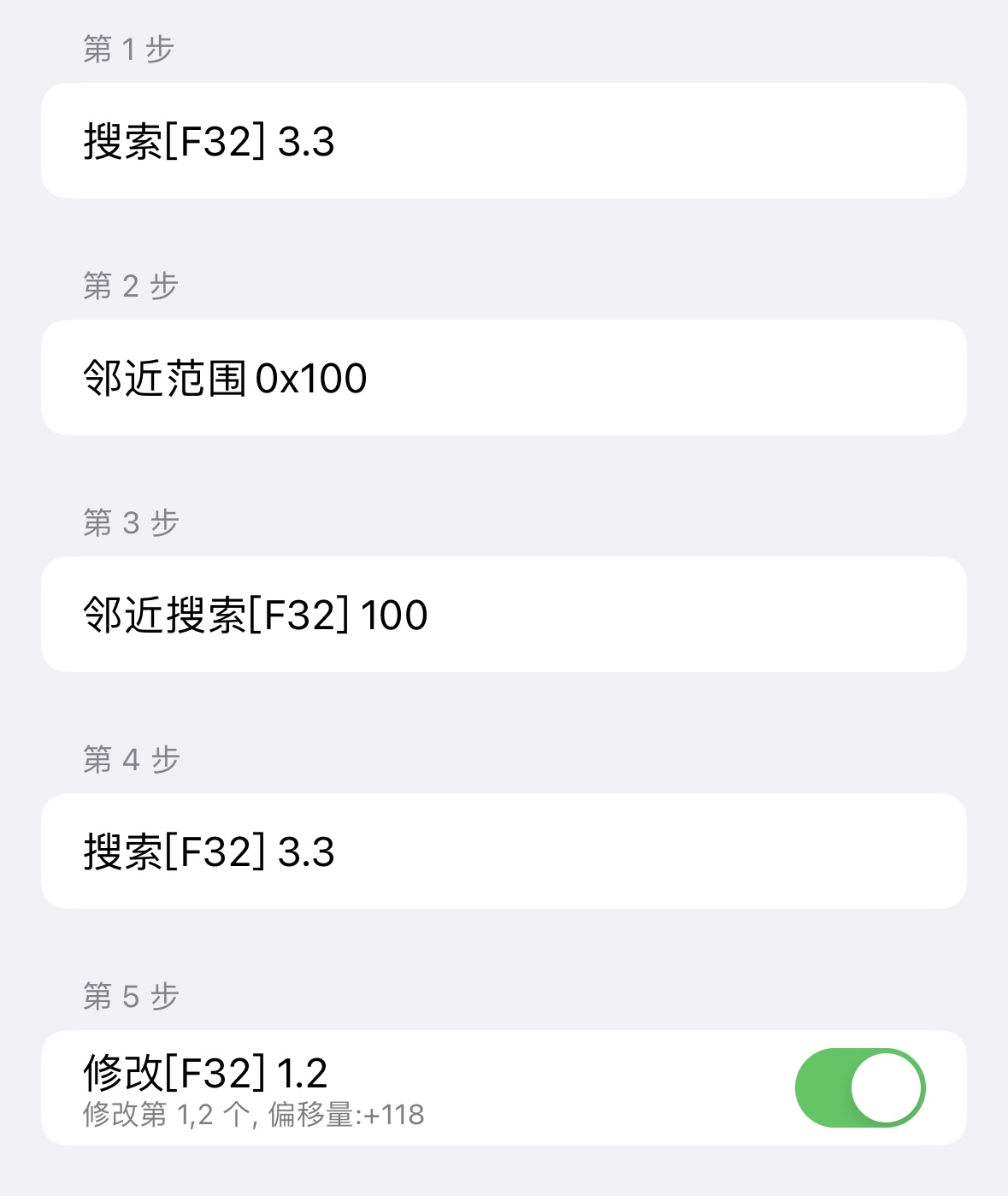Click the [F32] tag in step 4
1008x1196 pixels.
point(216,851)
